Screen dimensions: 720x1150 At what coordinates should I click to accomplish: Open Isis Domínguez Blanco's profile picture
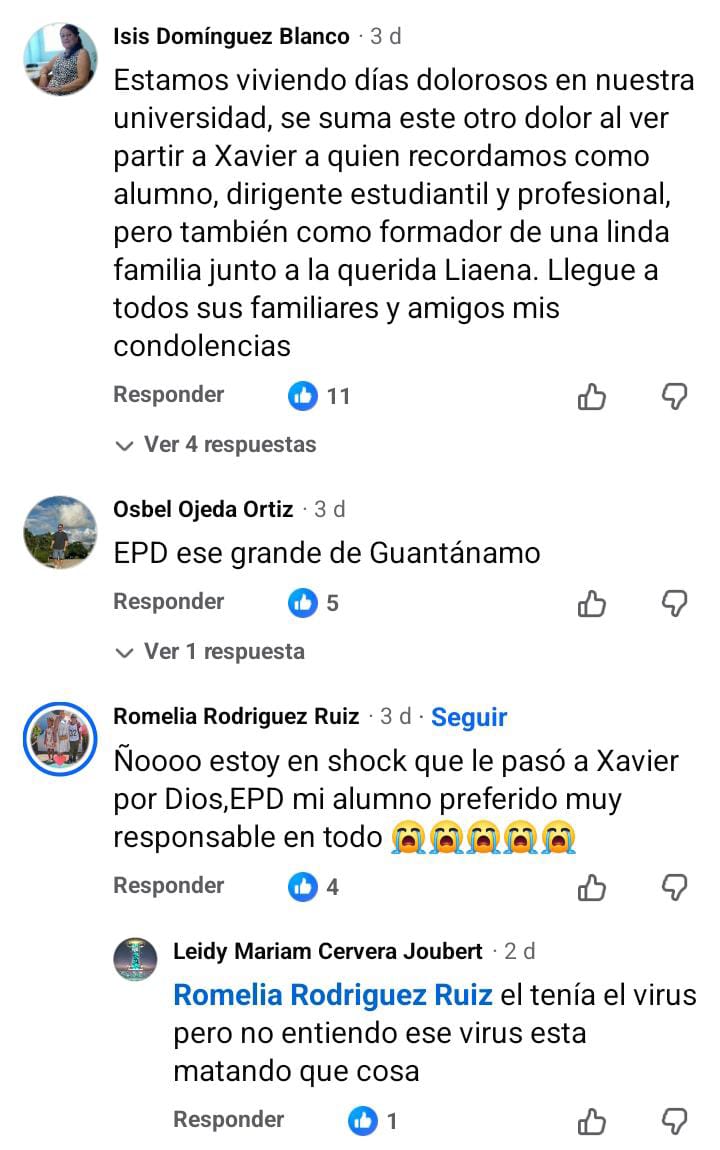click(59, 59)
